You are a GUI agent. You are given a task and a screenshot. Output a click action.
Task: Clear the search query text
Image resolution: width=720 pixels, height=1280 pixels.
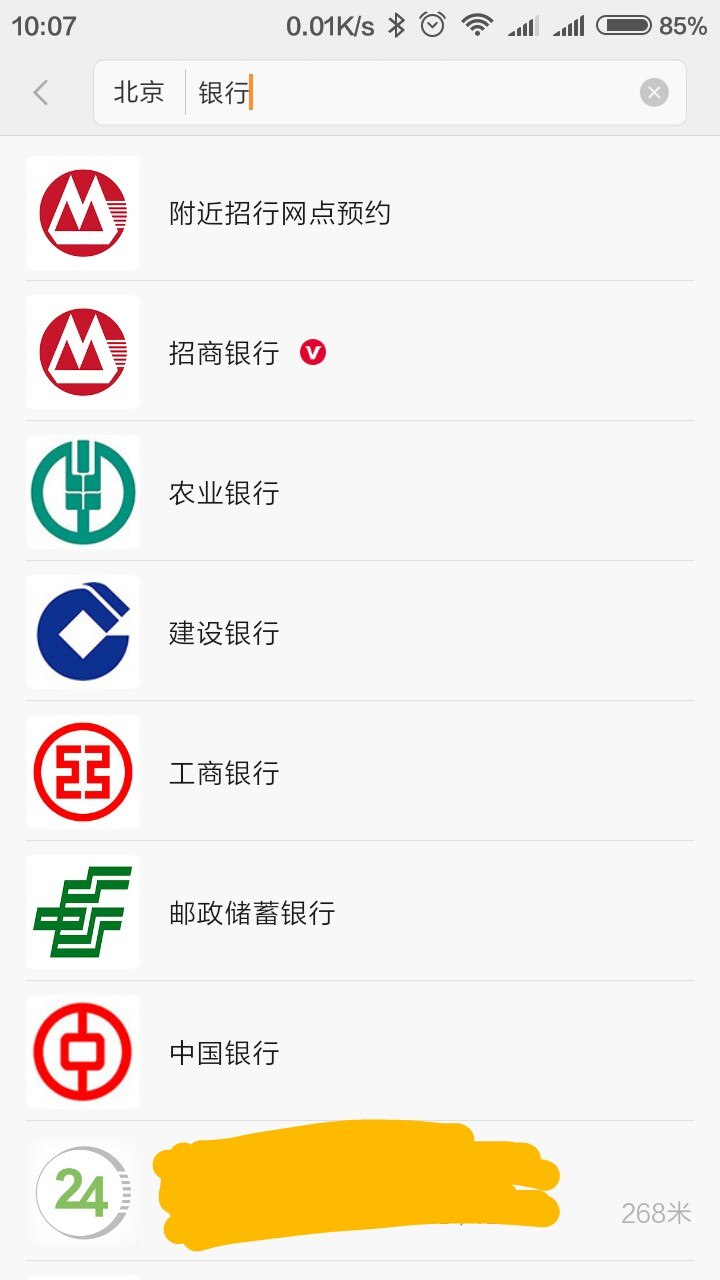tap(654, 93)
